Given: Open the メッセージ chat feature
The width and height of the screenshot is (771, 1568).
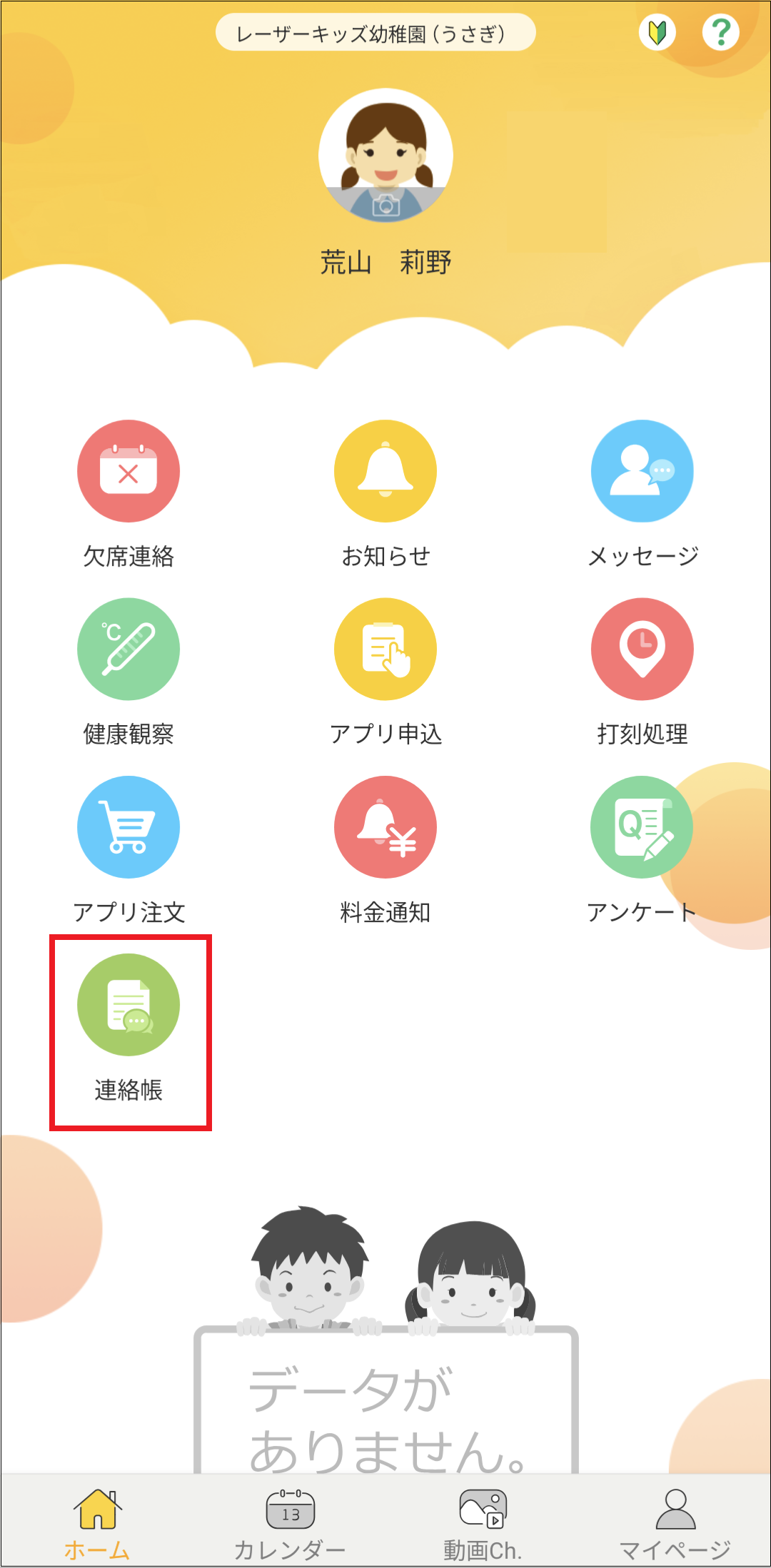Looking at the screenshot, I should 642,470.
